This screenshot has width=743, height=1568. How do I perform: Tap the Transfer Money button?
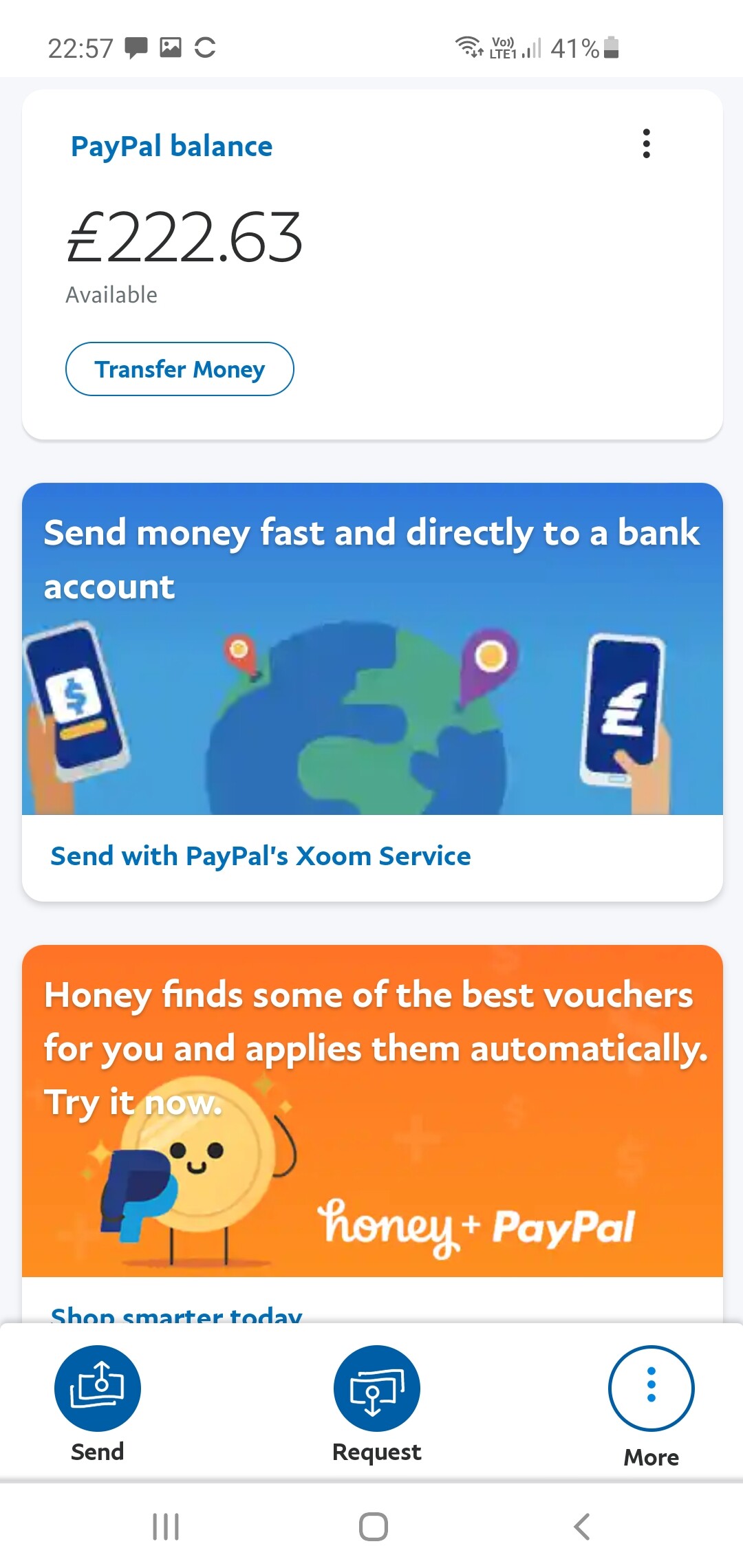180,369
